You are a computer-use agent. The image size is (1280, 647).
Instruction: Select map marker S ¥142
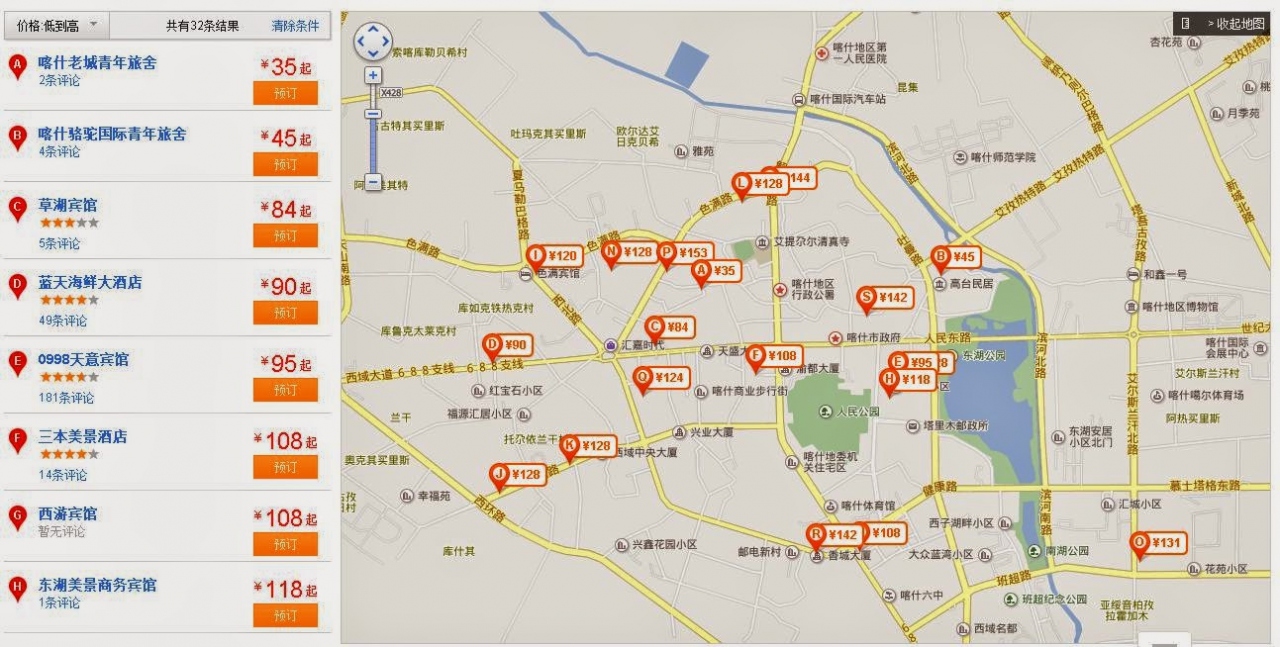click(x=883, y=298)
